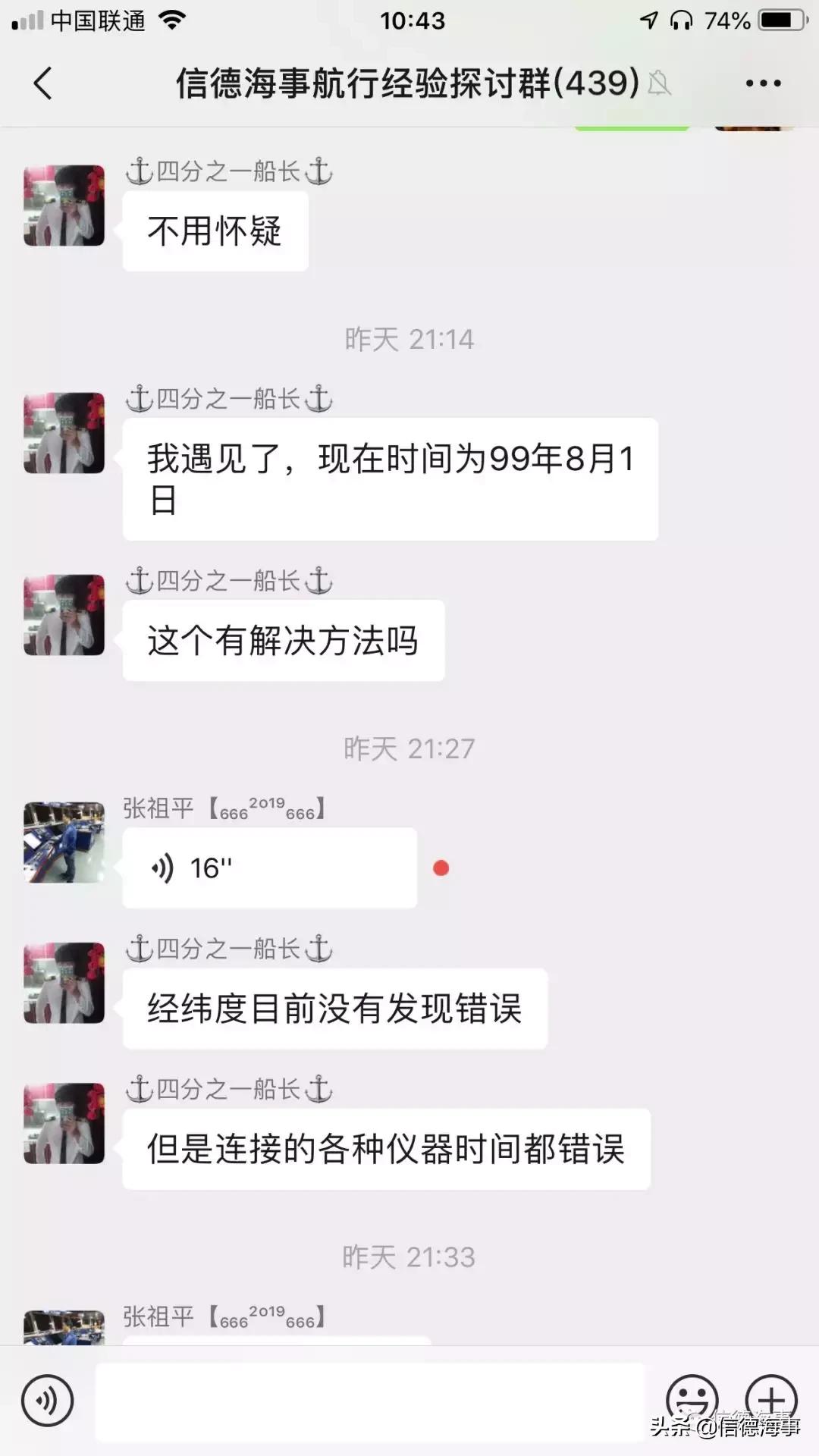Tap the group title 信德海事航行经验探讨群

click(x=402, y=83)
